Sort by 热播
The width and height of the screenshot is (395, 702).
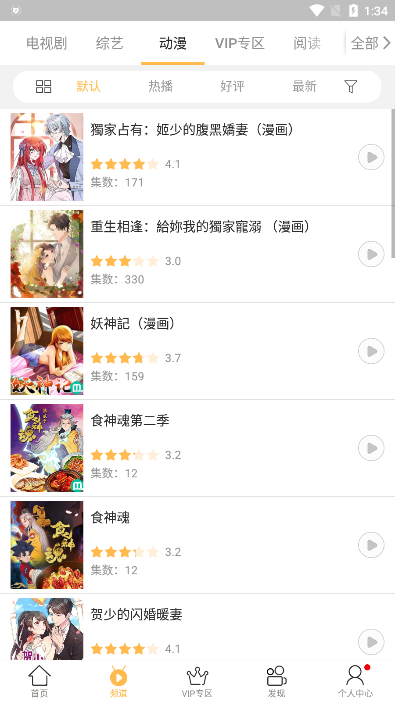pos(160,86)
